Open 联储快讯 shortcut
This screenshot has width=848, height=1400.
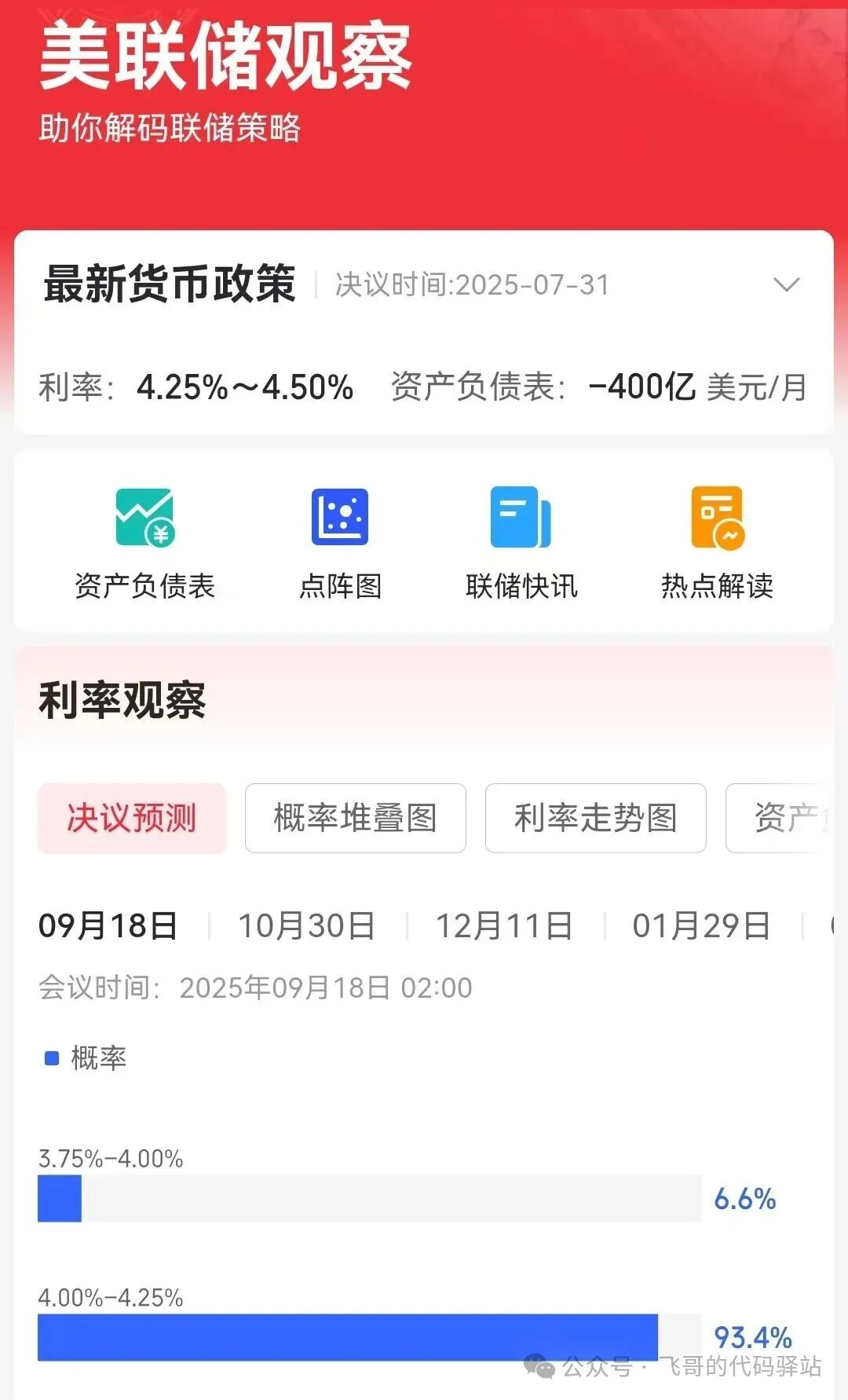click(x=521, y=544)
